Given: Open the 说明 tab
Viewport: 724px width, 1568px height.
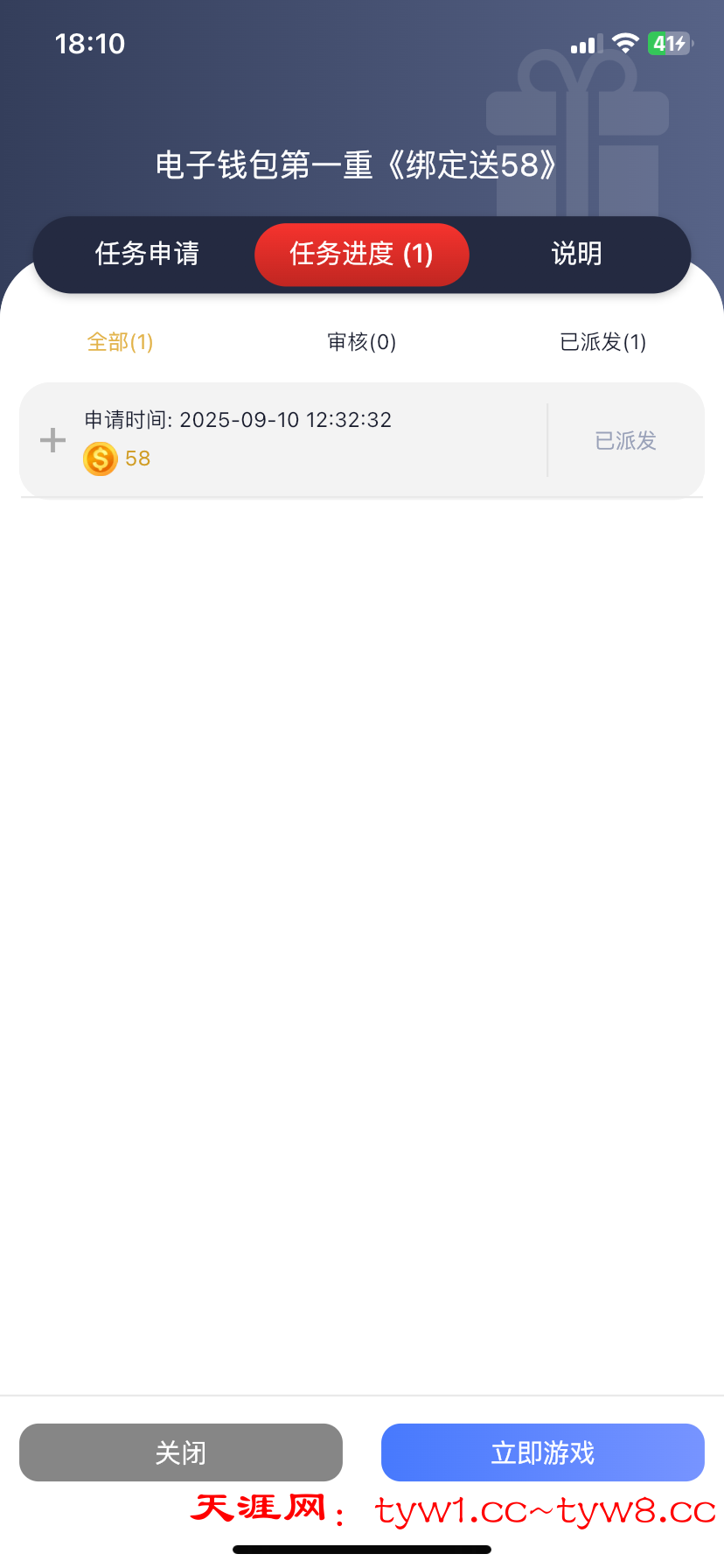Looking at the screenshot, I should tap(576, 254).
